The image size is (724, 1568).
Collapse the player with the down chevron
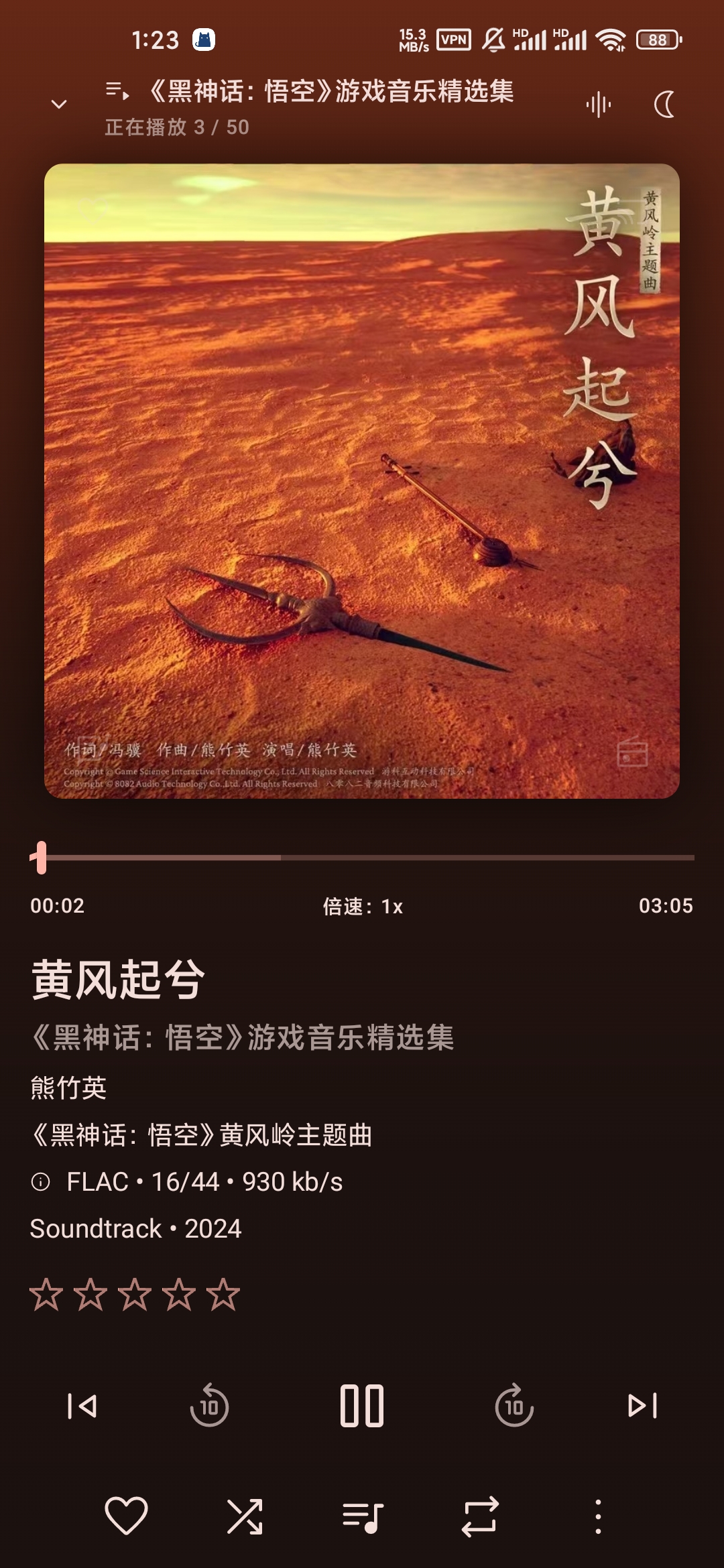click(x=59, y=105)
